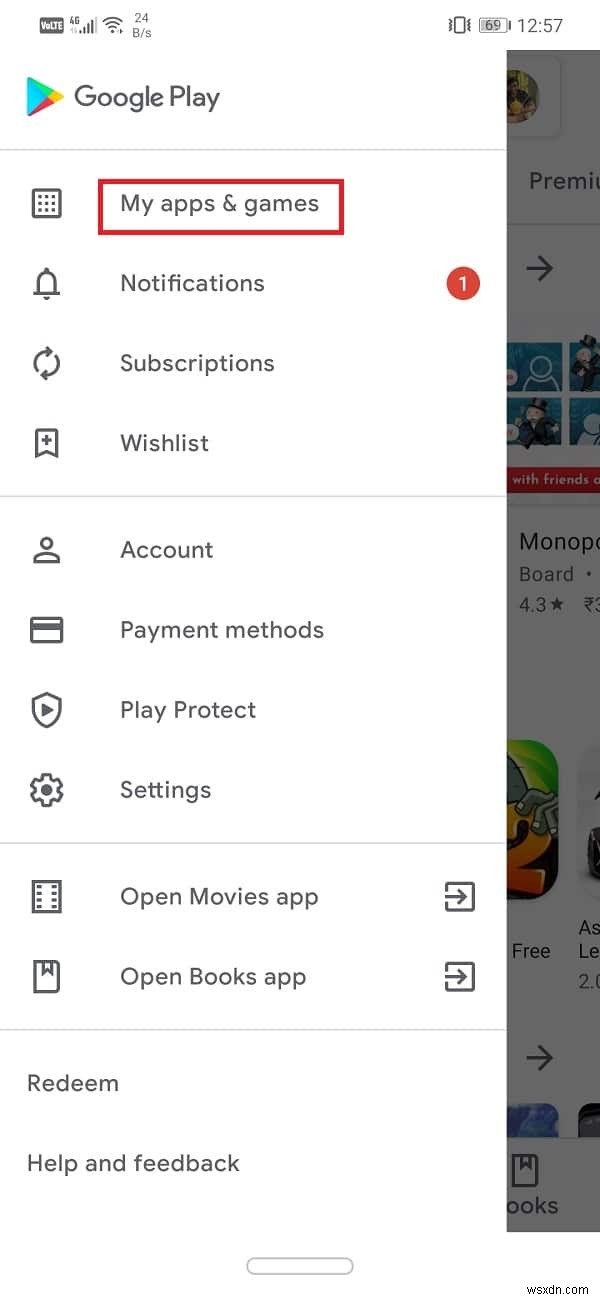The width and height of the screenshot is (600, 1300).
Task: Open the Wishlist
Action: point(164,444)
